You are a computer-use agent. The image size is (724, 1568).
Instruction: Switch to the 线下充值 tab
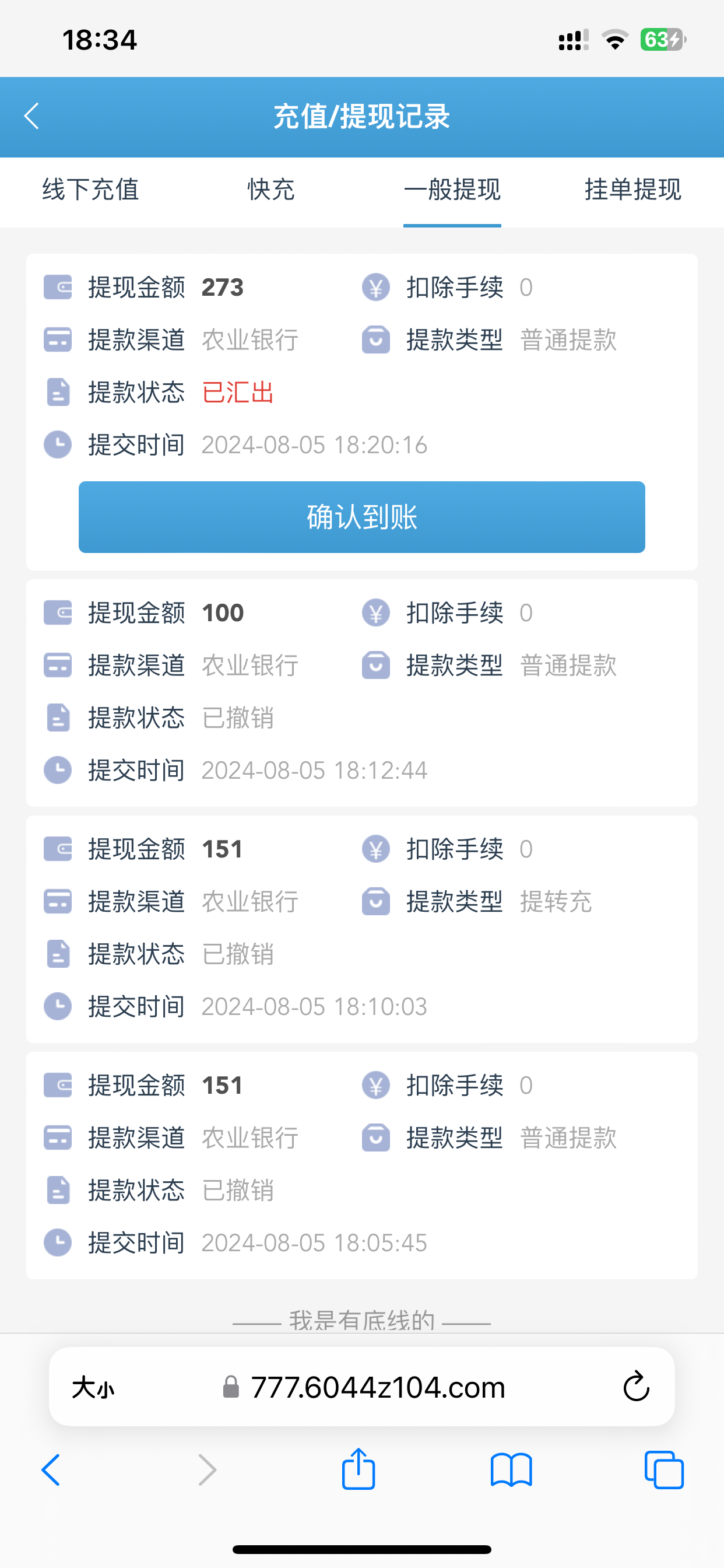click(91, 190)
